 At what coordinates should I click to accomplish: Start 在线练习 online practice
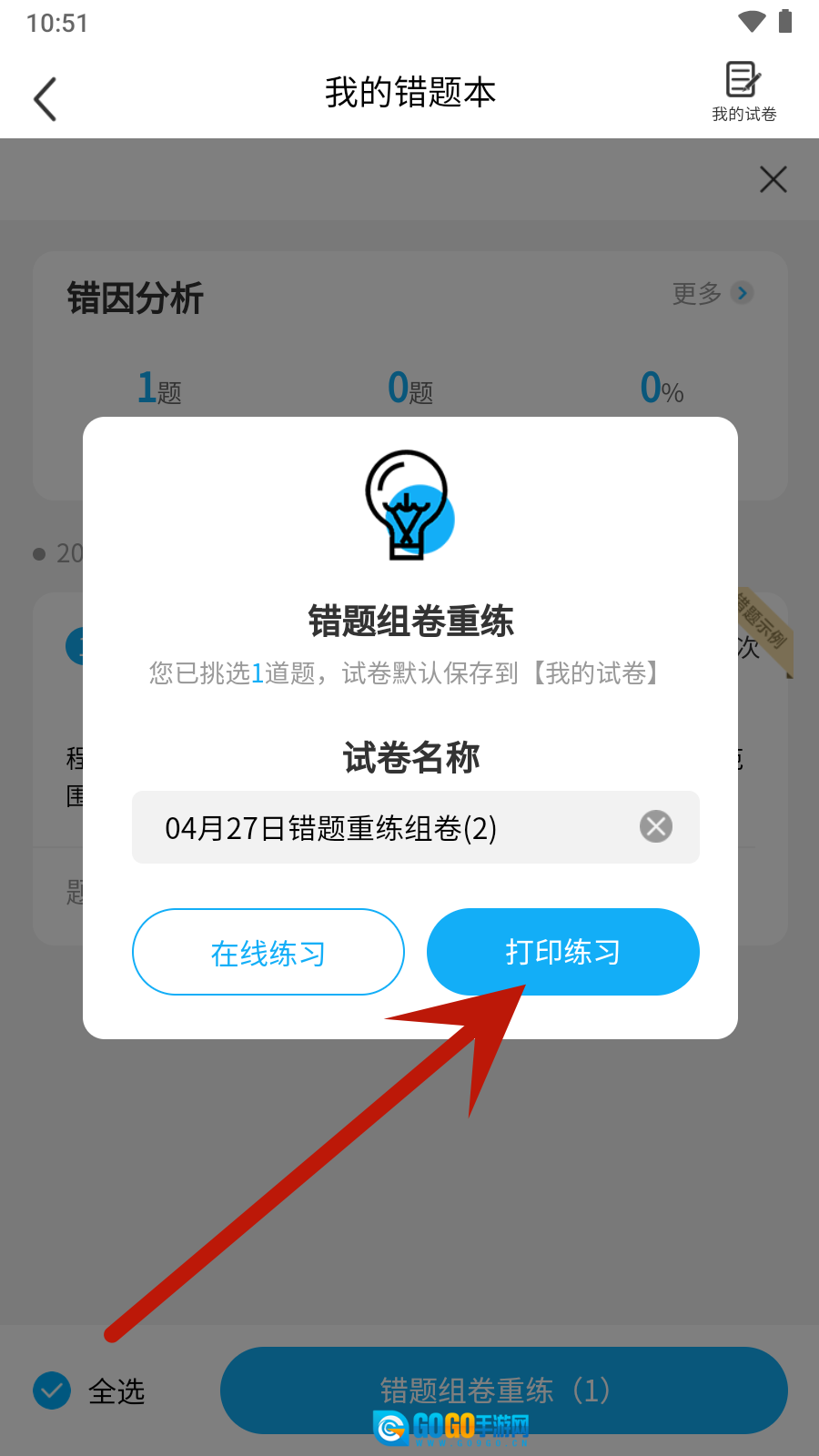268,952
